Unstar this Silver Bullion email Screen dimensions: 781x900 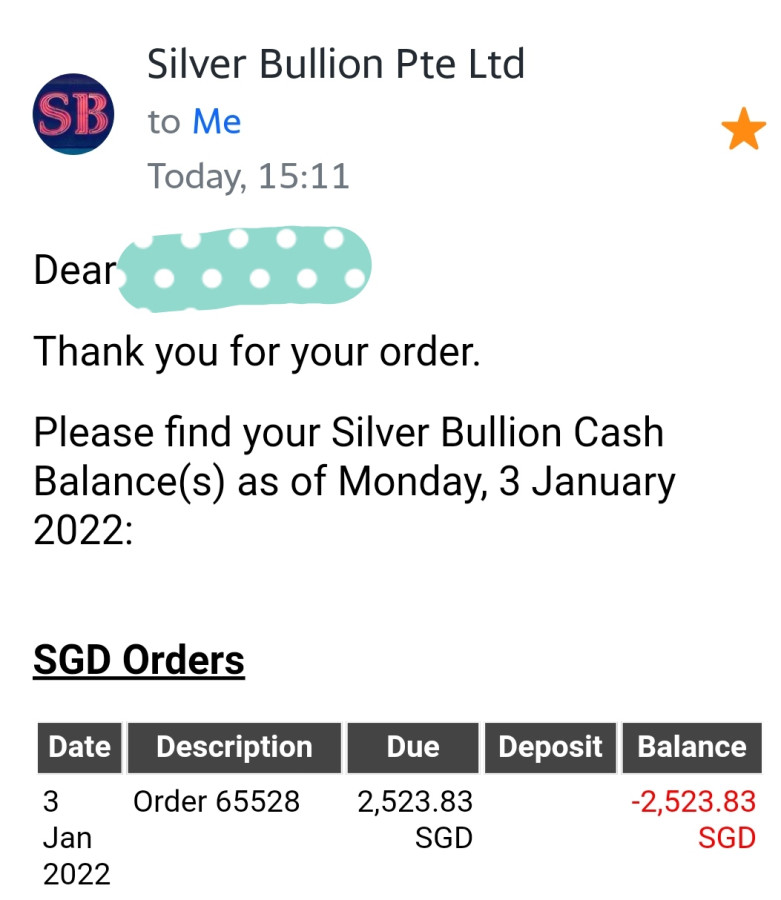click(x=743, y=131)
